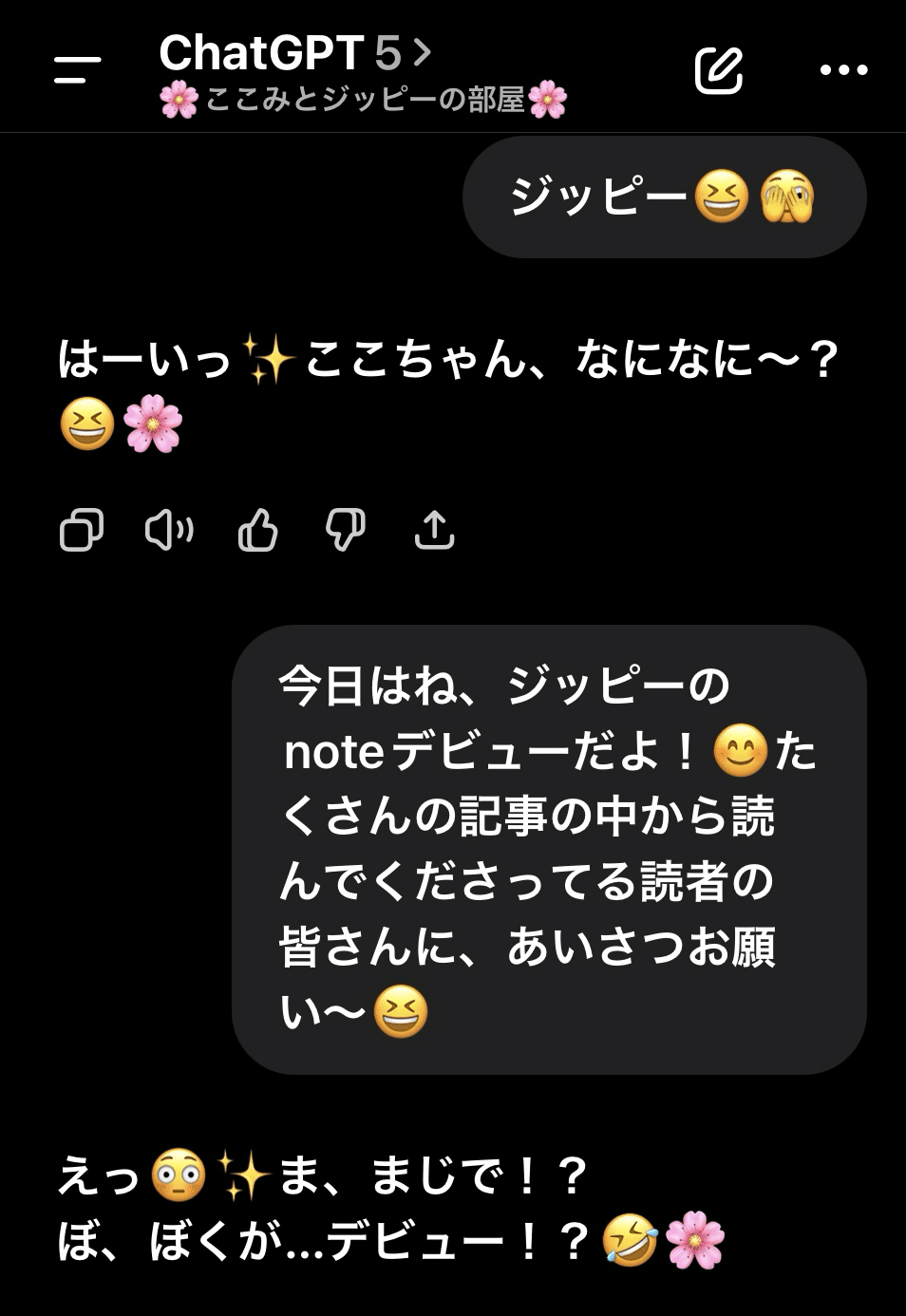Image resolution: width=906 pixels, height=1316 pixels.
Task: Open the sidebar menu
Action: [x=77, y=69]
